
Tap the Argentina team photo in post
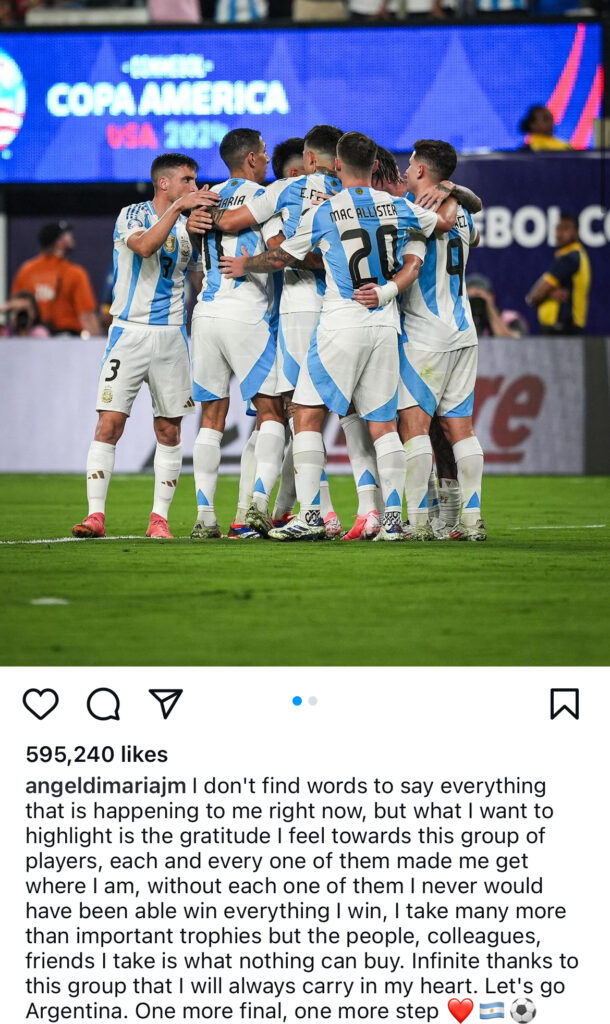click(x=304, y=340)
